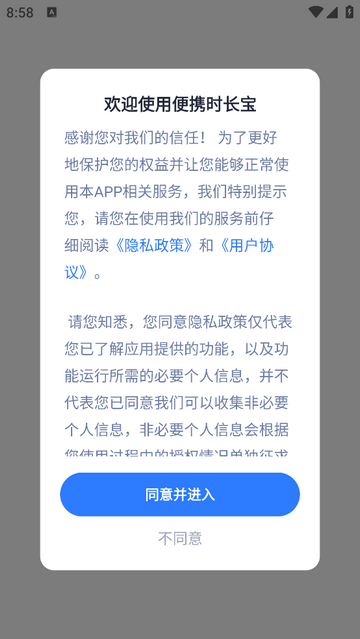Tap the 同意并进入 button
This screenshot has height=639, width=360.
tap(180, 494)
